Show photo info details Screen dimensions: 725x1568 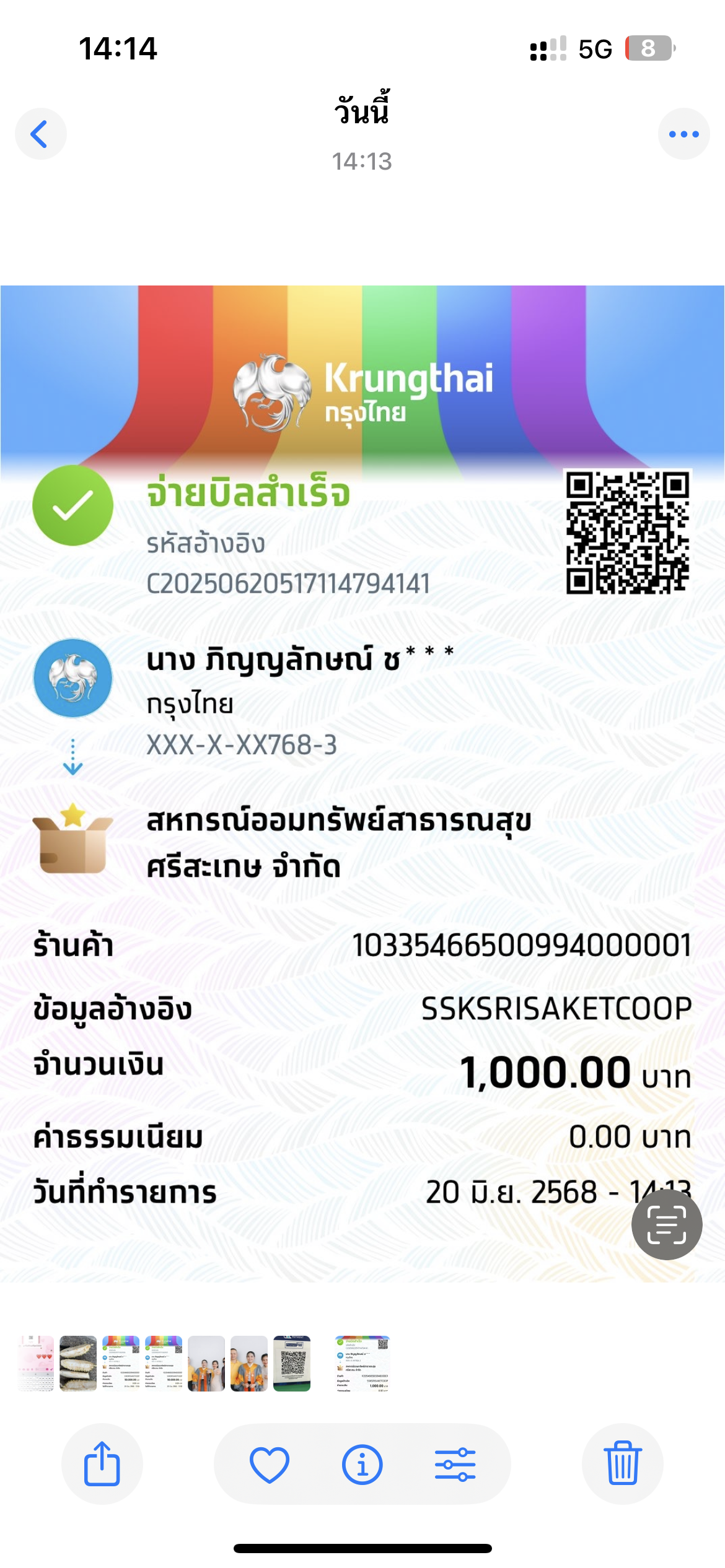pos(362,1464)
